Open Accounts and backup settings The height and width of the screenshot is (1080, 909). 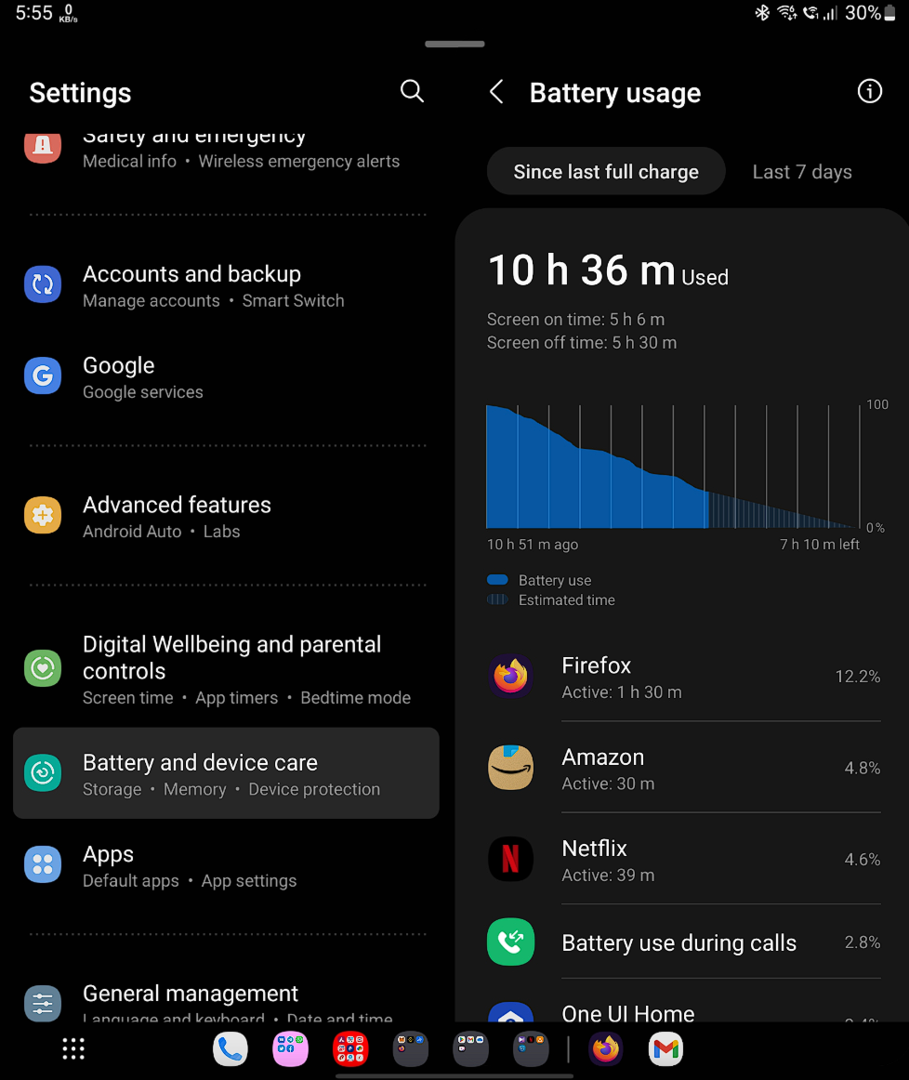[226, 286]
